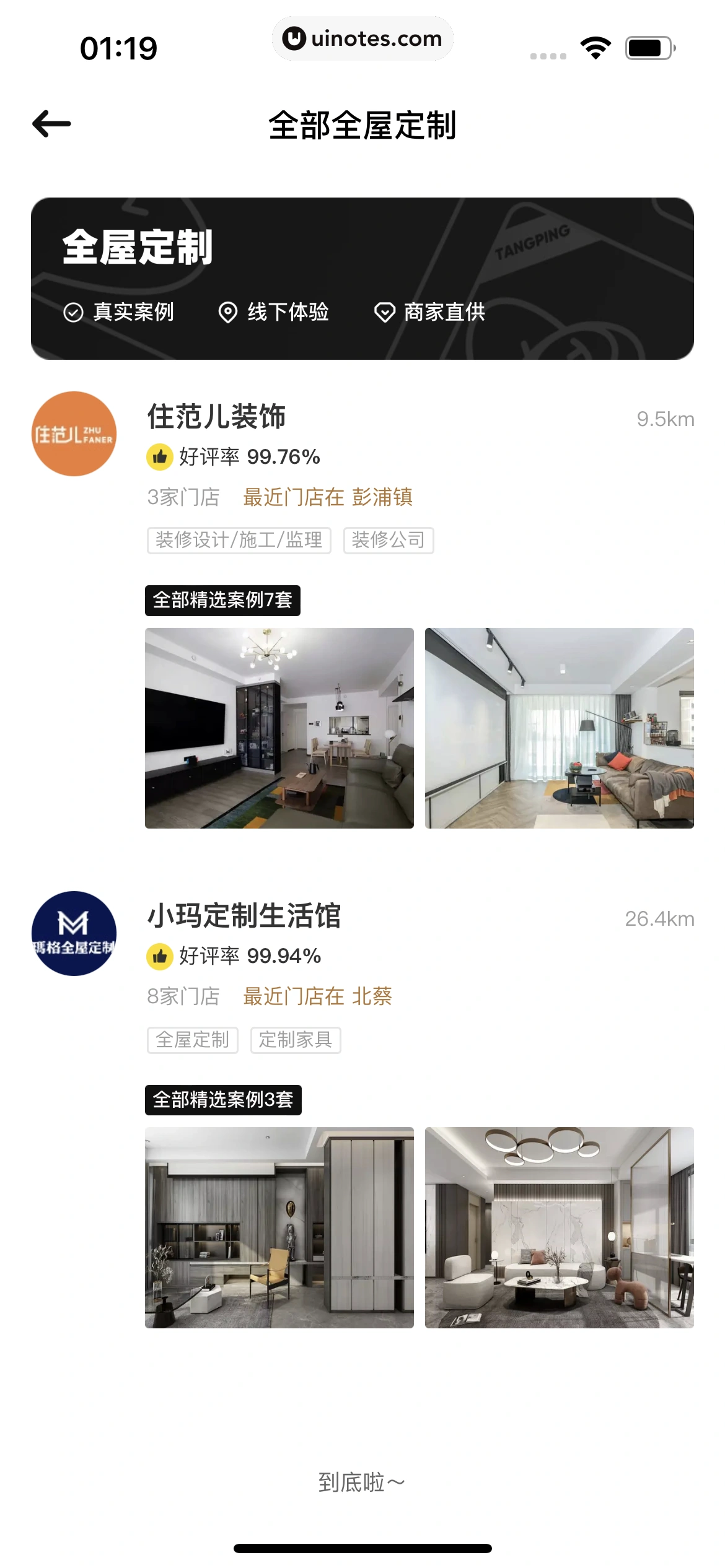This screenshot has height=1568, width=725.
Task: Click the 商家直供 badge icon
Action: 385,313
